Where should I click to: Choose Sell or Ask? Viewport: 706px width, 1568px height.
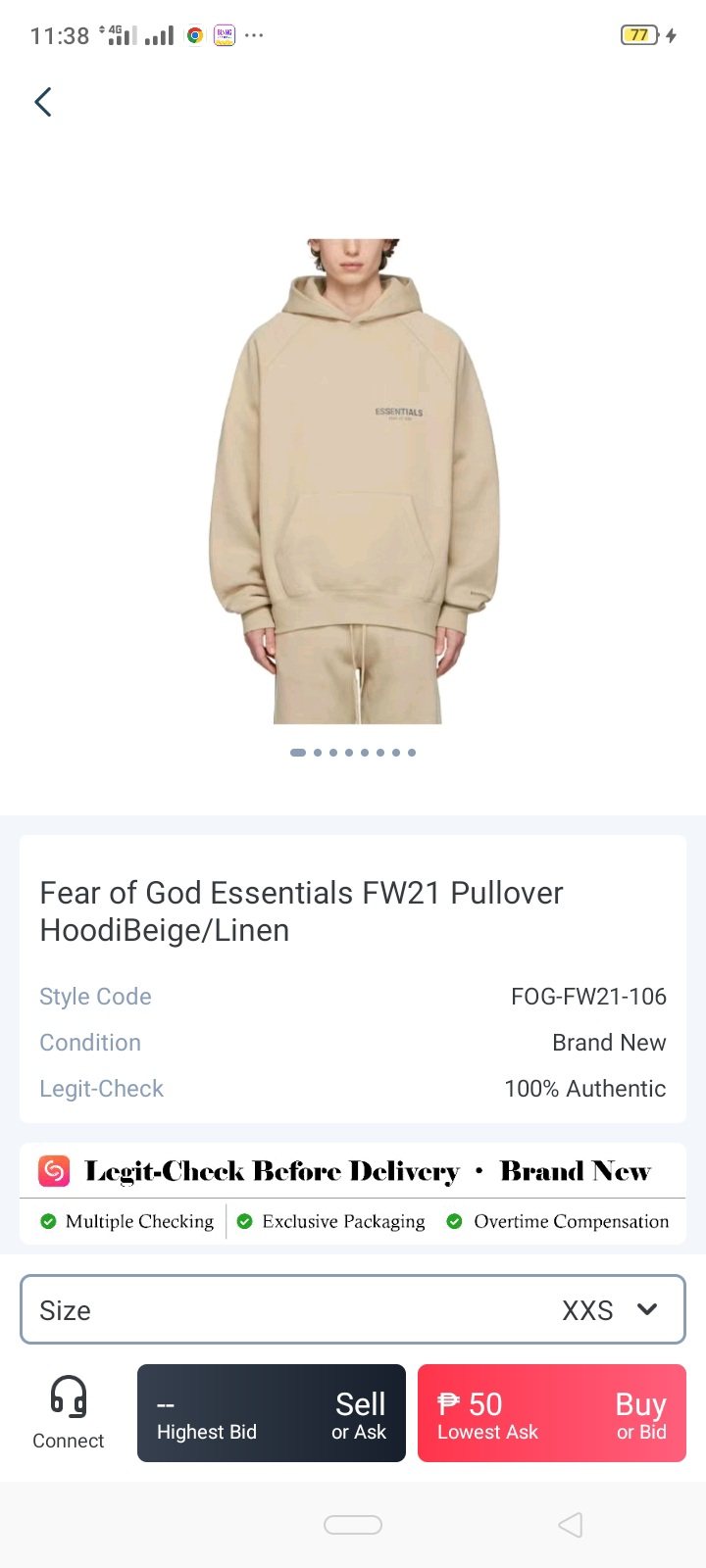click(x=272, y=1413)
